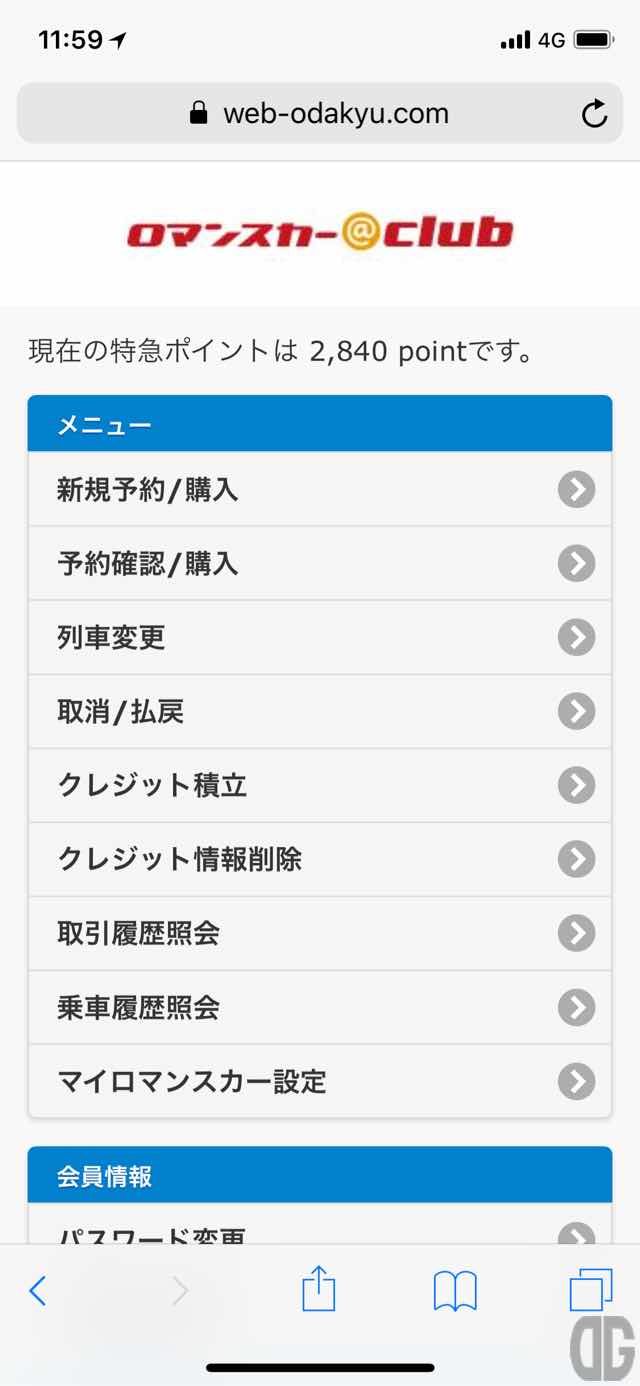Select 予約確認/購入
640x1386 pixels.
pyautogui.click(x=320, y=564)
